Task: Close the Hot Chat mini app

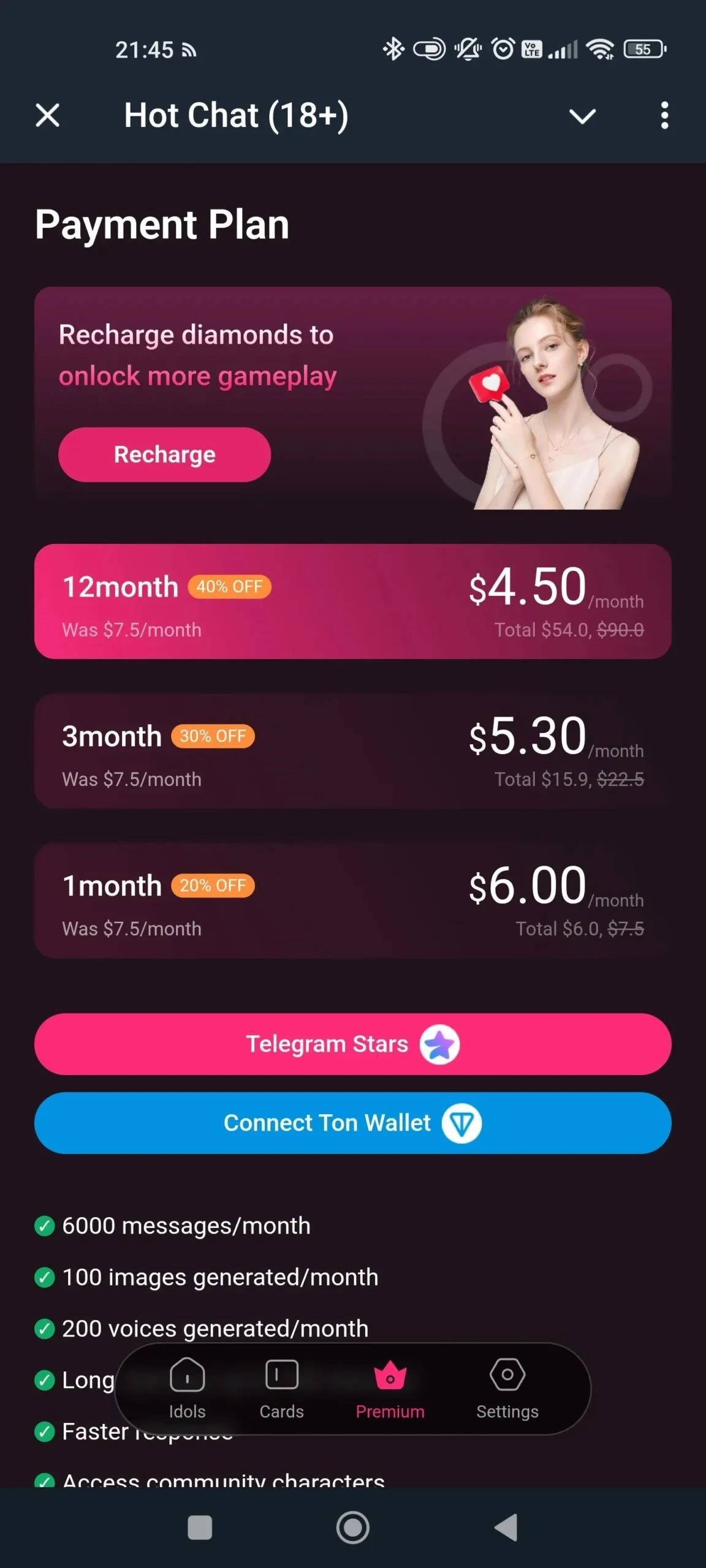Action: point(47,115)
